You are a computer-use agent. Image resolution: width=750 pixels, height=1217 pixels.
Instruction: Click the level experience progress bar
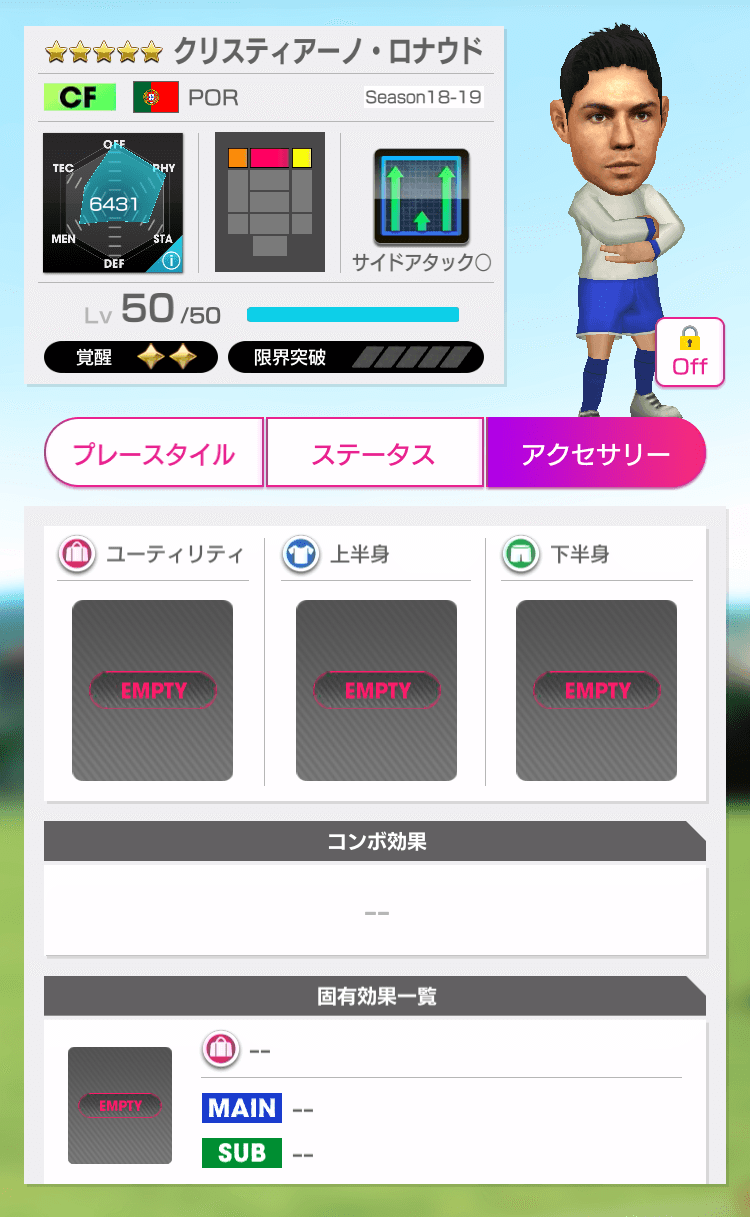(354, 313)
